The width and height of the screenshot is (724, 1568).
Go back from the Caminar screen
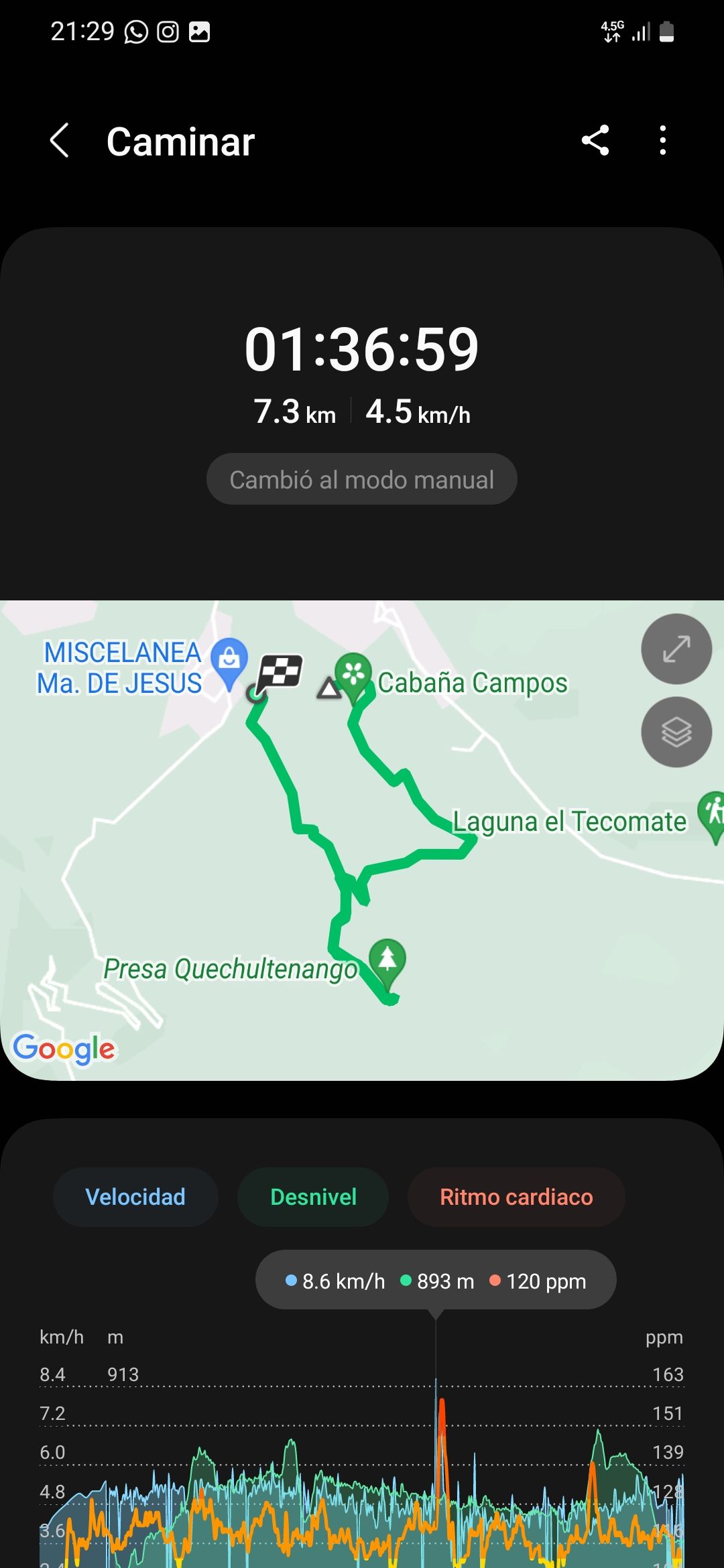point(60,141)
